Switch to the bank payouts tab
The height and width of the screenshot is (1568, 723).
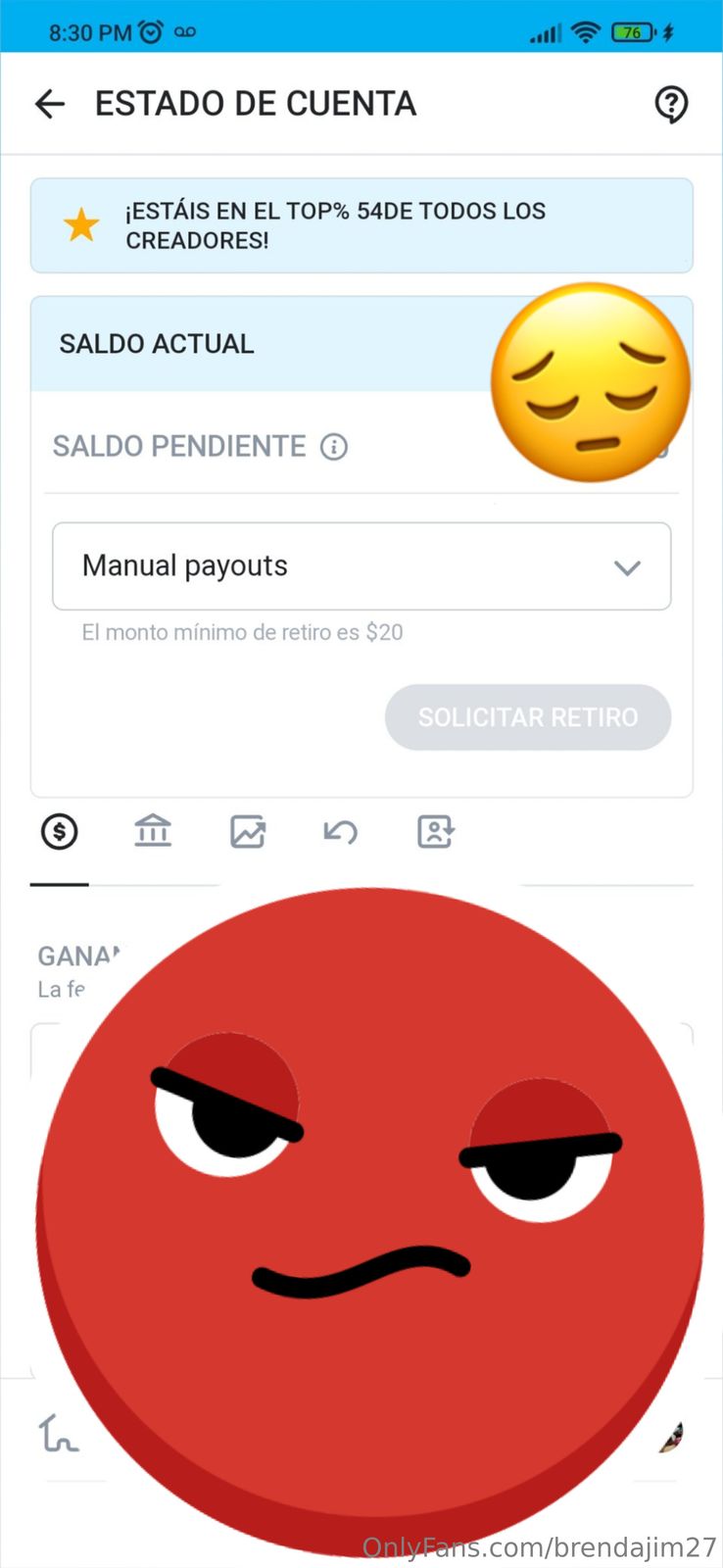click(x=153, y=832)
